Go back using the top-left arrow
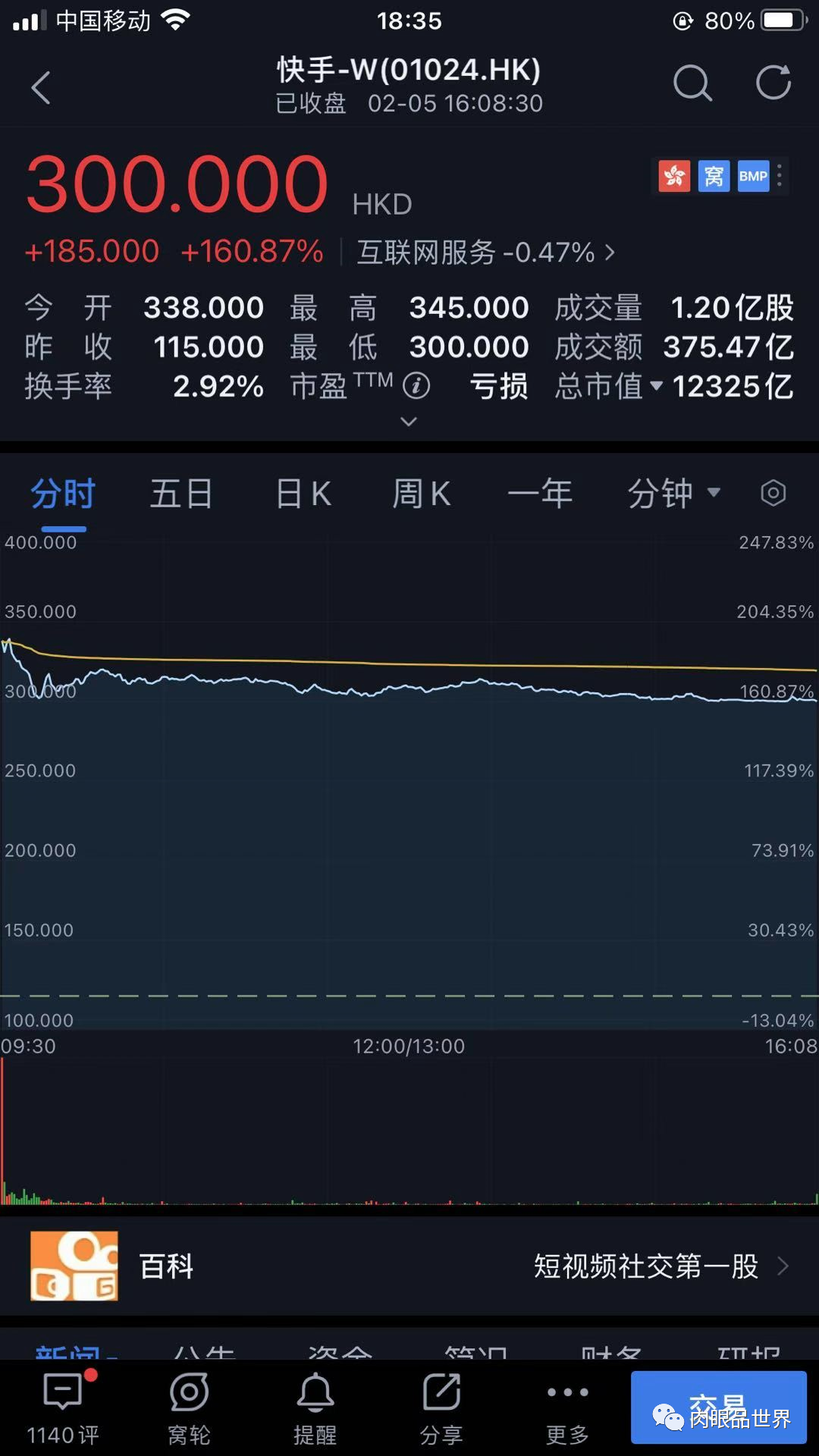The image size is (819, 1456). pos(41,87)
